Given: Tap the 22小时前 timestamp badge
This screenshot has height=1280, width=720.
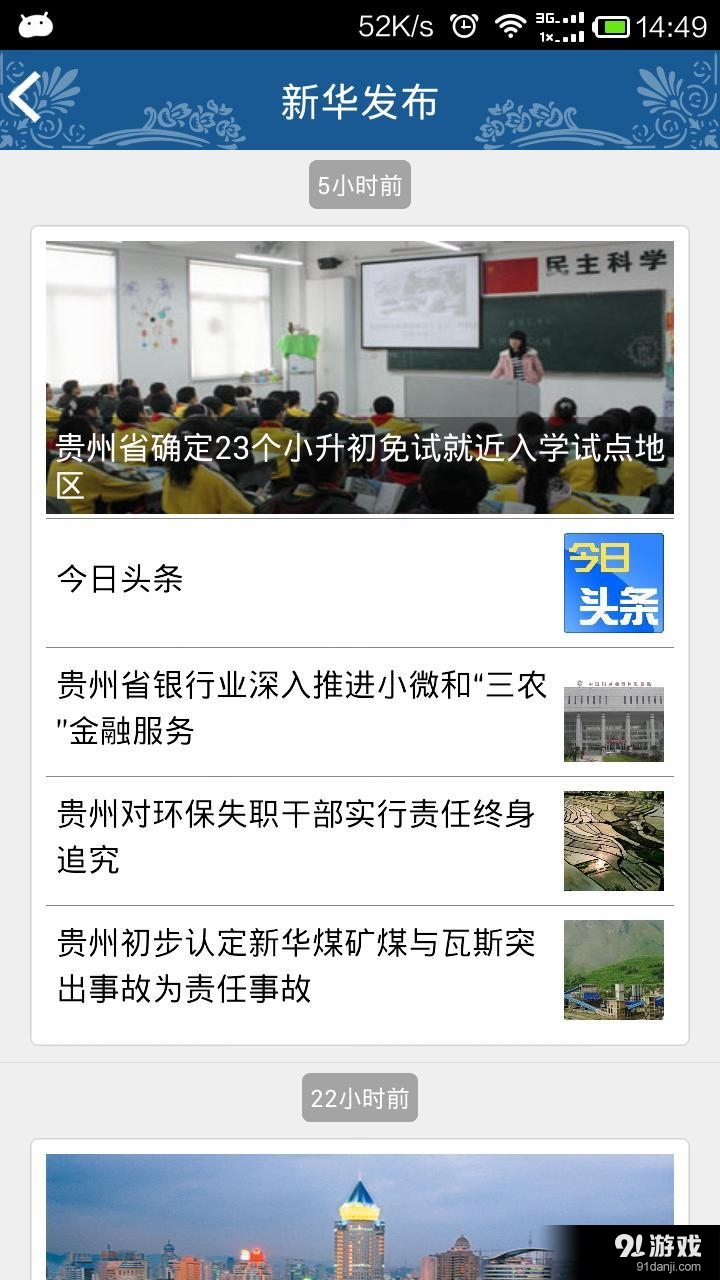Looking at the screenshot, I should (360, 1096).
